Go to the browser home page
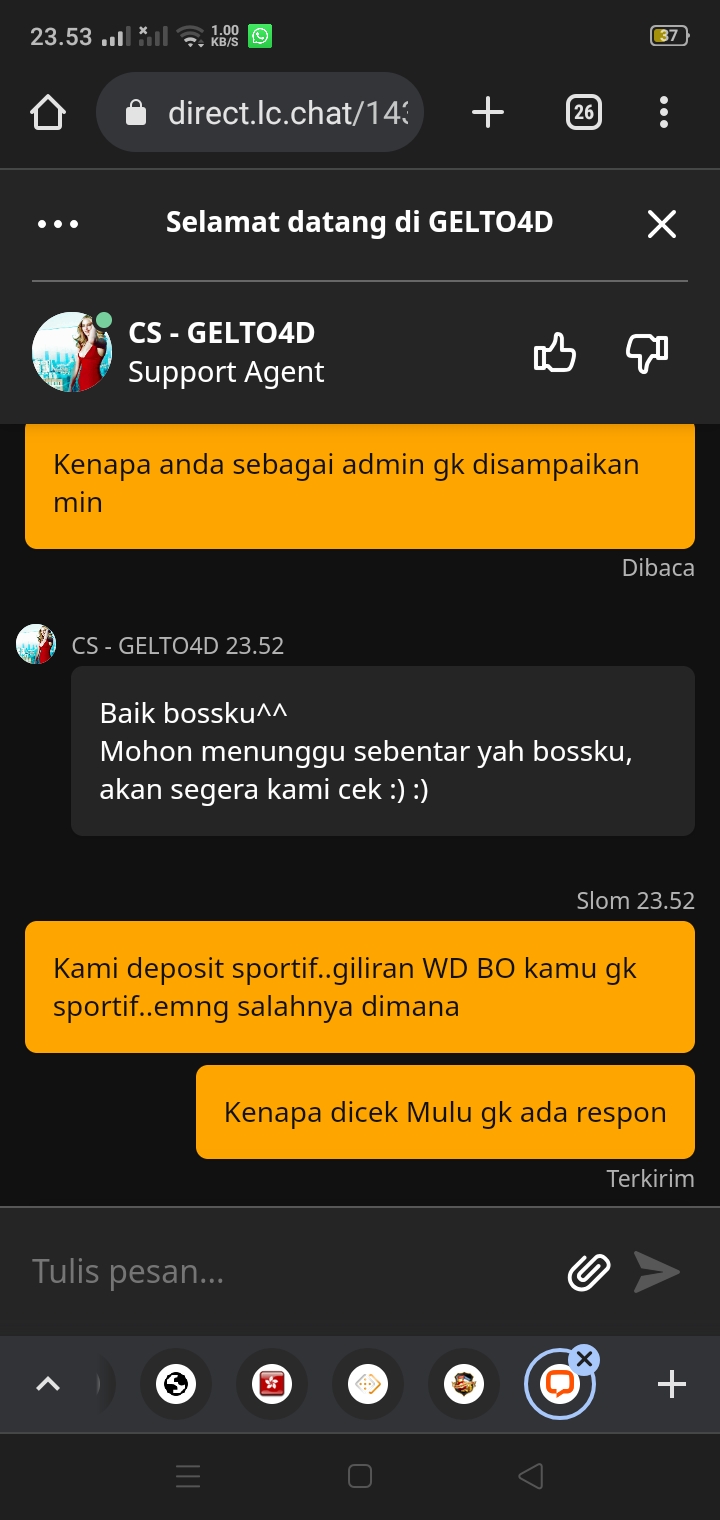Viewport: 720px width, 1520px height. click(x=48, y=113)
